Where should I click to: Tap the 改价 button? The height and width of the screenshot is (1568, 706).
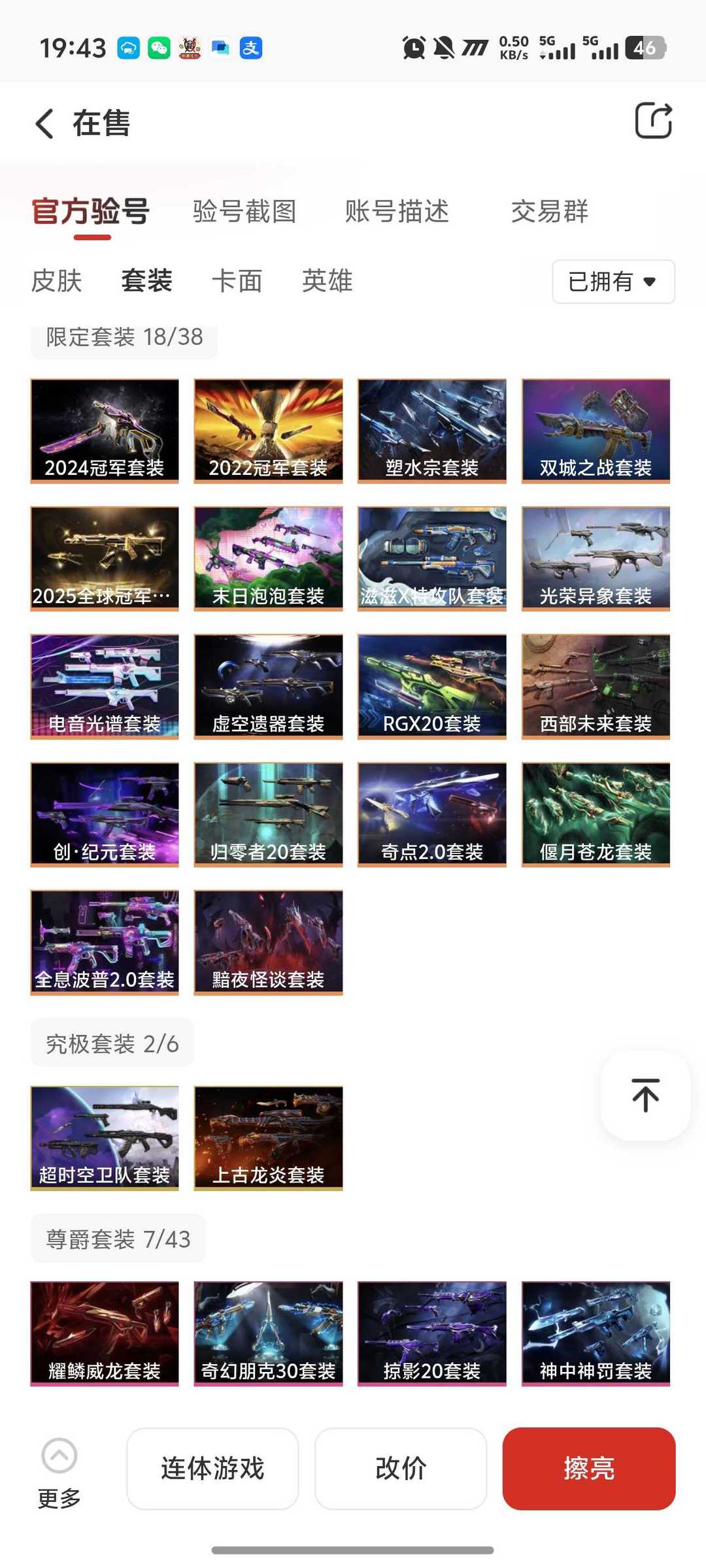point(401,1468)
